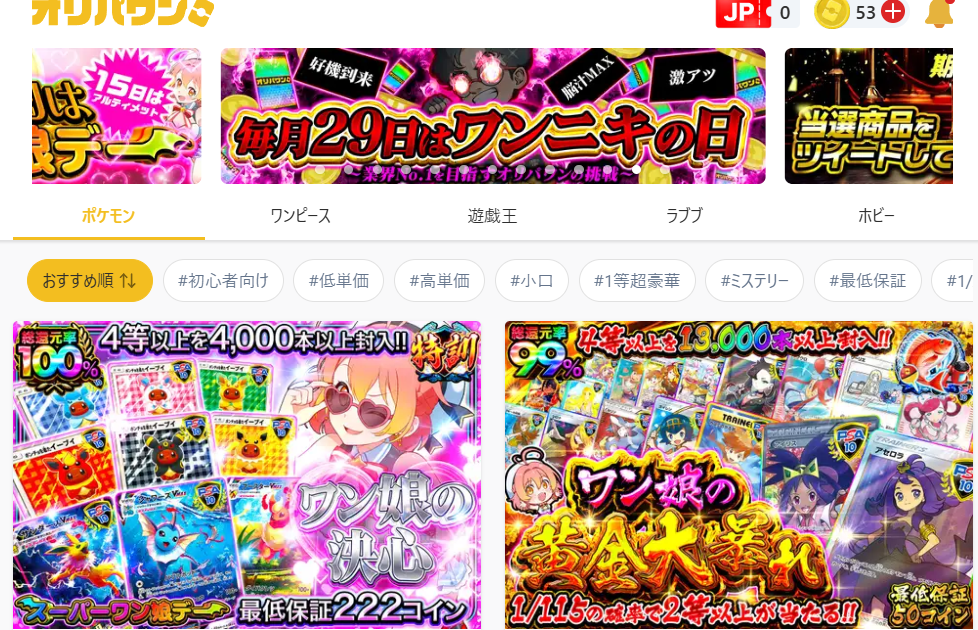Viewport: 978px width, 630px height.
Task: Open the ワン娘の決心 oripa card
Action: point(247,475)
